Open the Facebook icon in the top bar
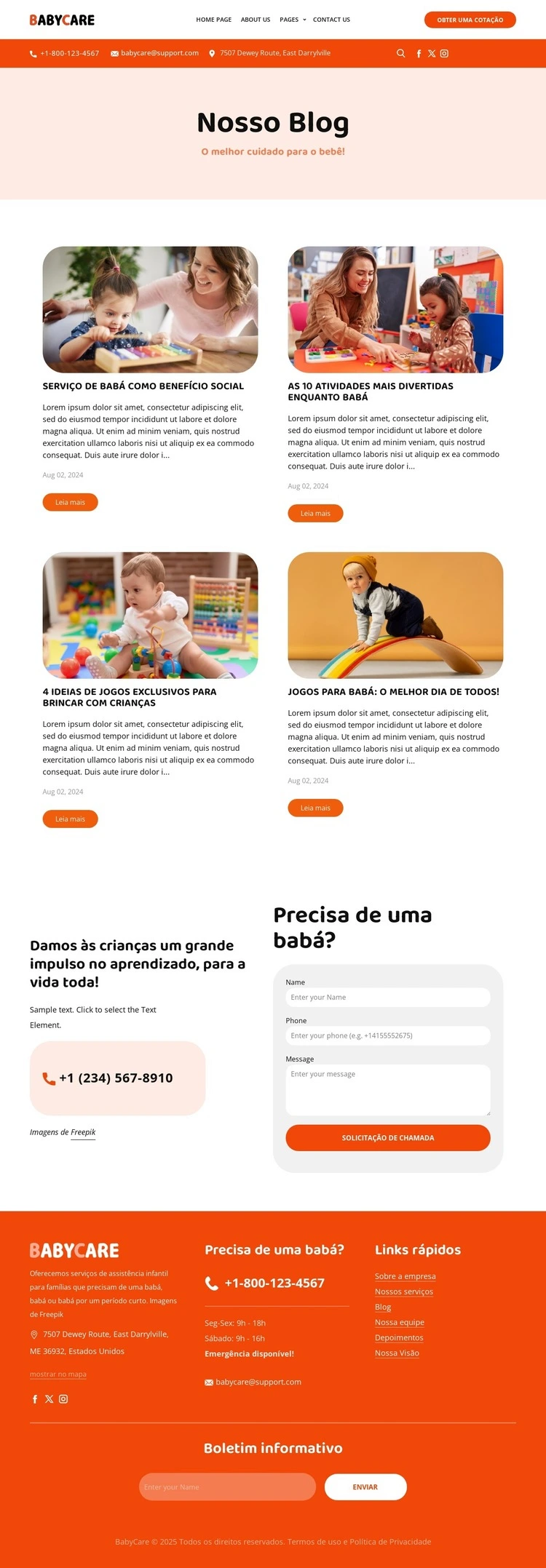Viewport: 546px width, 1568px height. (419, 53)
